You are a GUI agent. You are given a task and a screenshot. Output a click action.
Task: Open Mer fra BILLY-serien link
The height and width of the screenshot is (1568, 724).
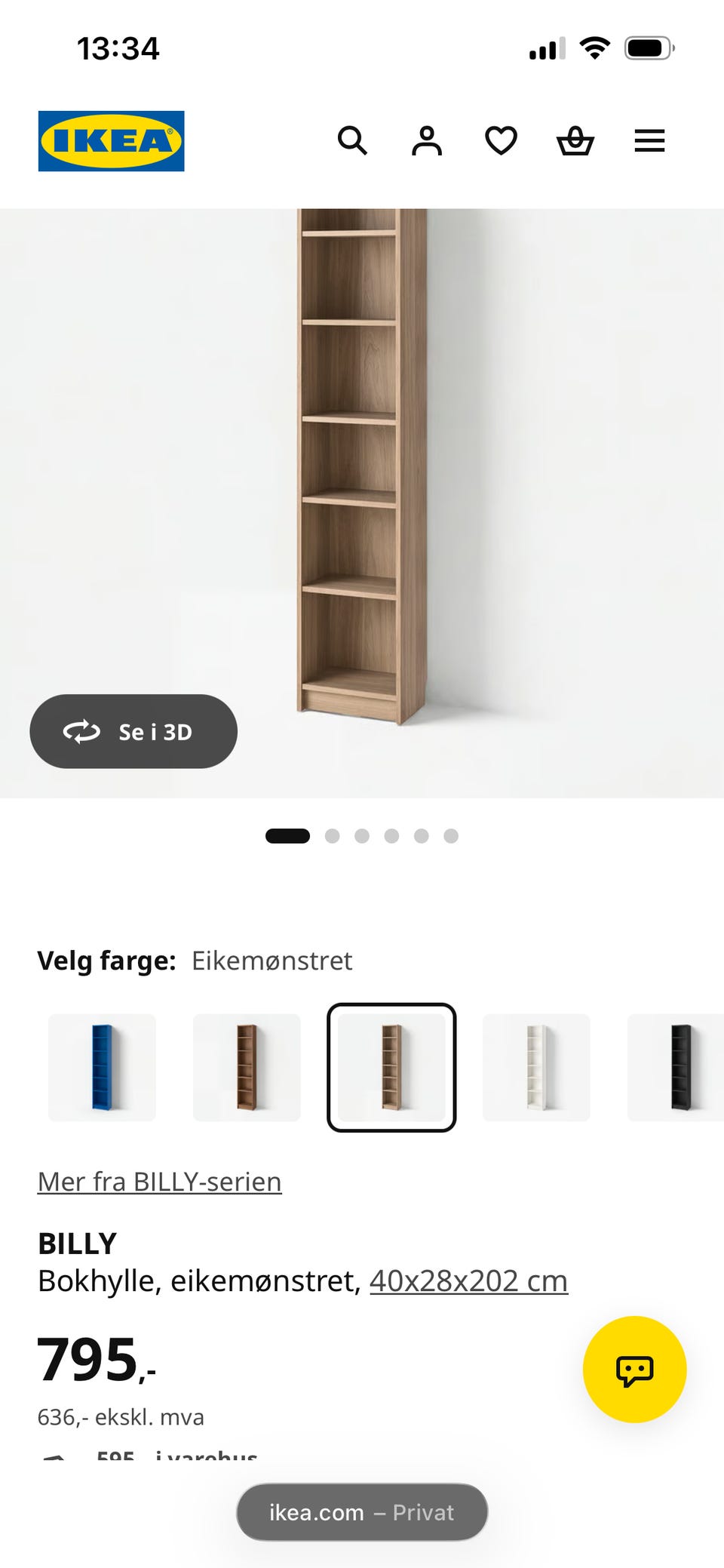click(160, 1182)
